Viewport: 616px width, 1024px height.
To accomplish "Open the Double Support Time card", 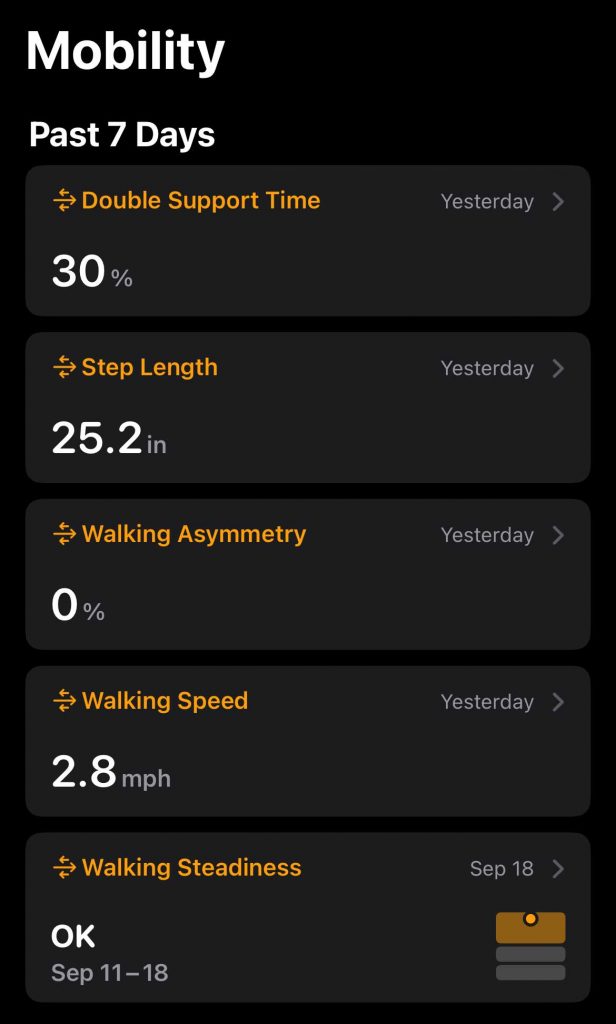I will tap(307, 241).
